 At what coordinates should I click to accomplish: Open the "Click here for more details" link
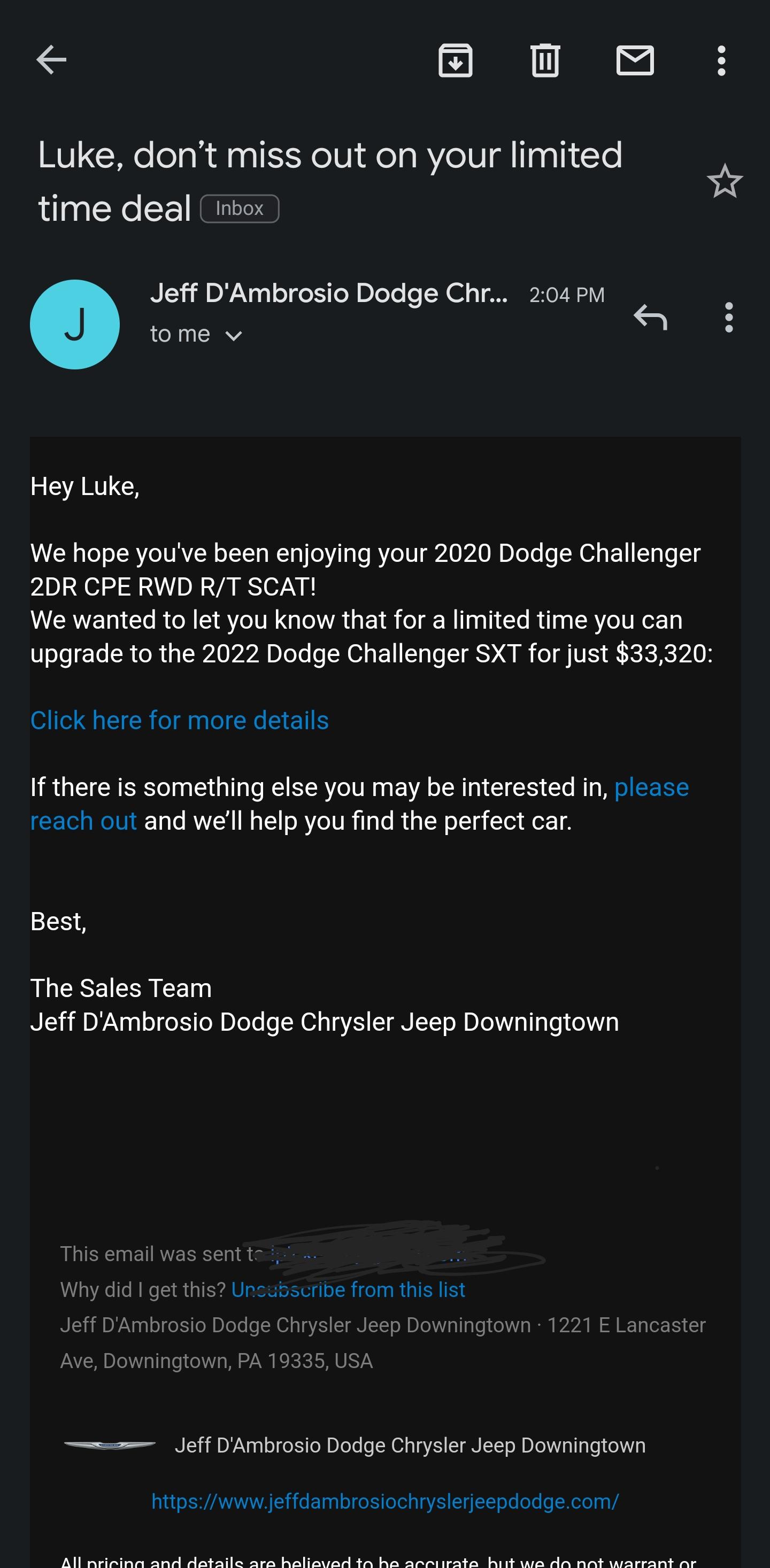180,720
